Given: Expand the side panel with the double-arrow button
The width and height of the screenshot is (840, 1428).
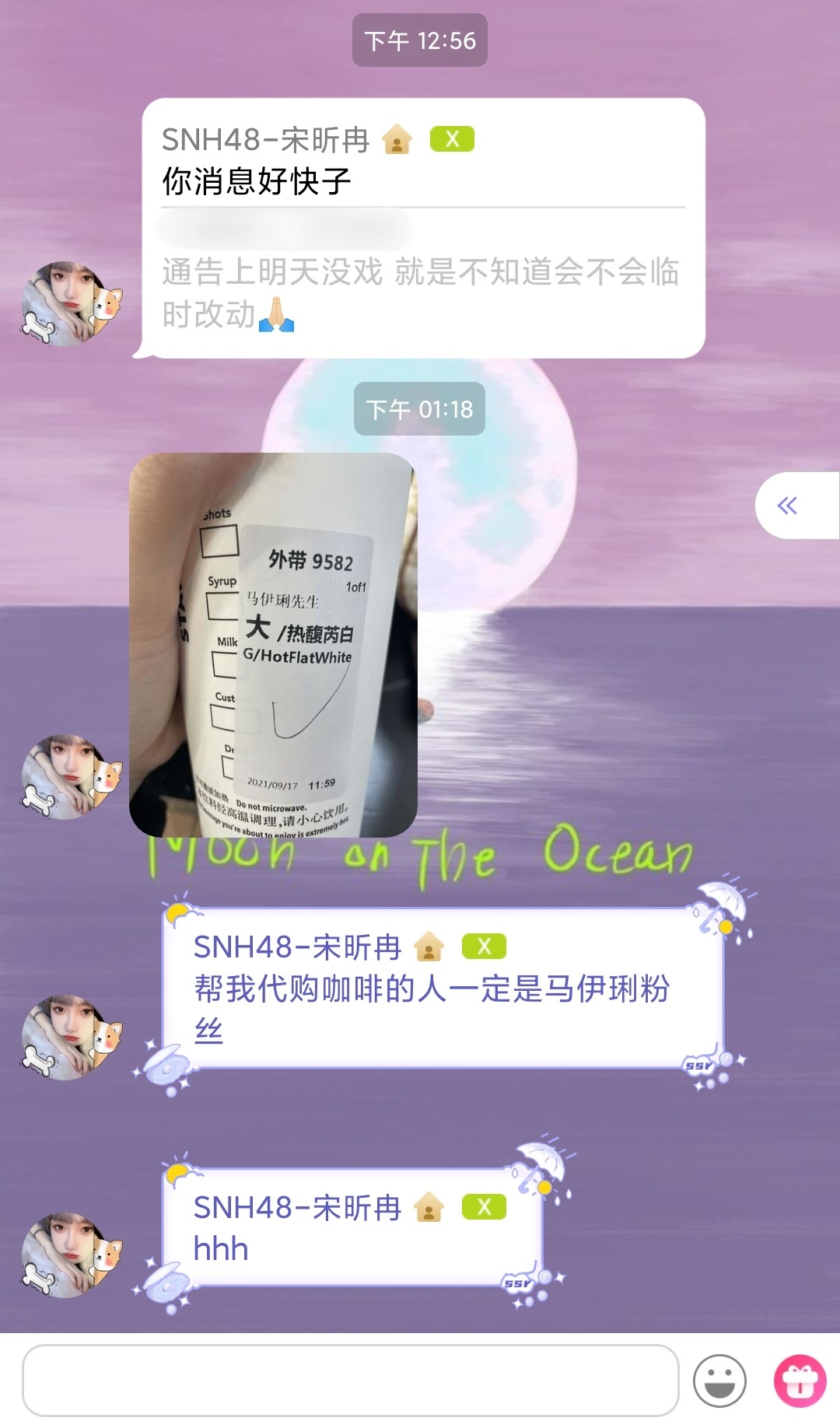Looking at the screenshot, I should pyautogui.click(x=788, y=506).
